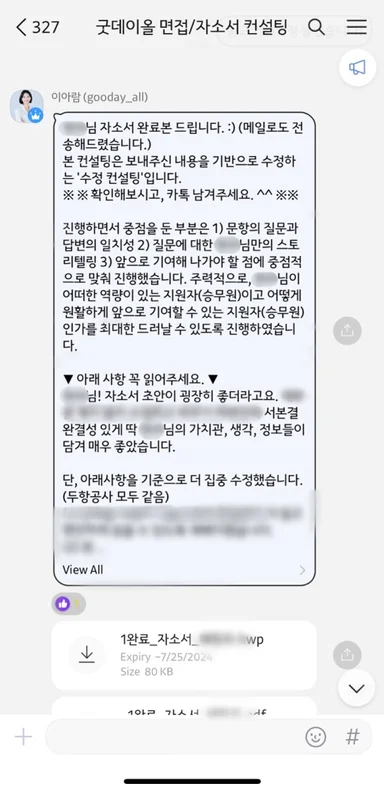The width and height of the screenshot is (384, 792).
Task: Open the chat room hamburger menu
Action: [x=357, y=27]
